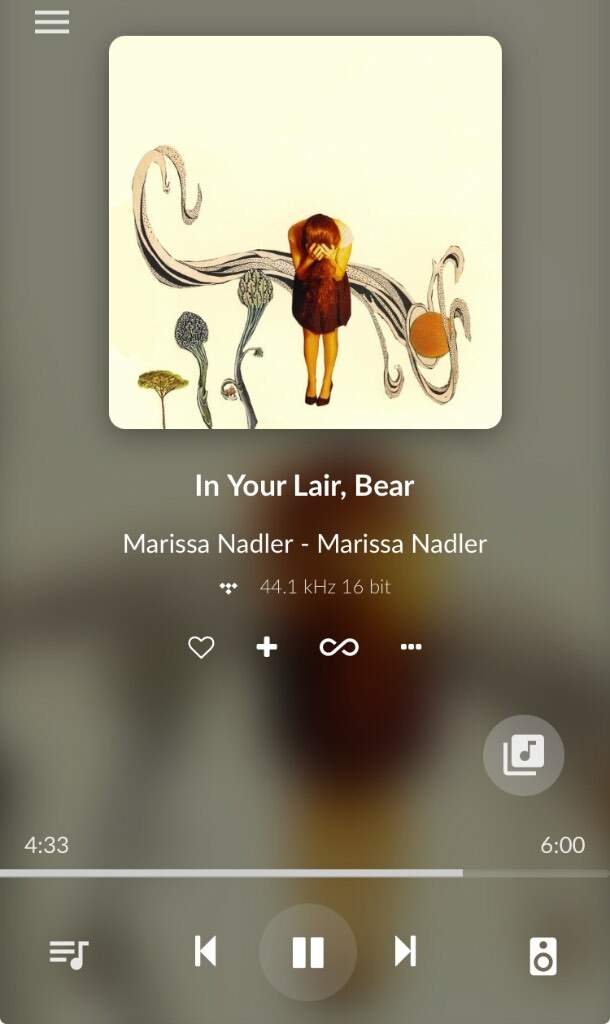This screenshot has height=1024, width=610.
Task: Open the three-dot more options
Action: (411, 647)
